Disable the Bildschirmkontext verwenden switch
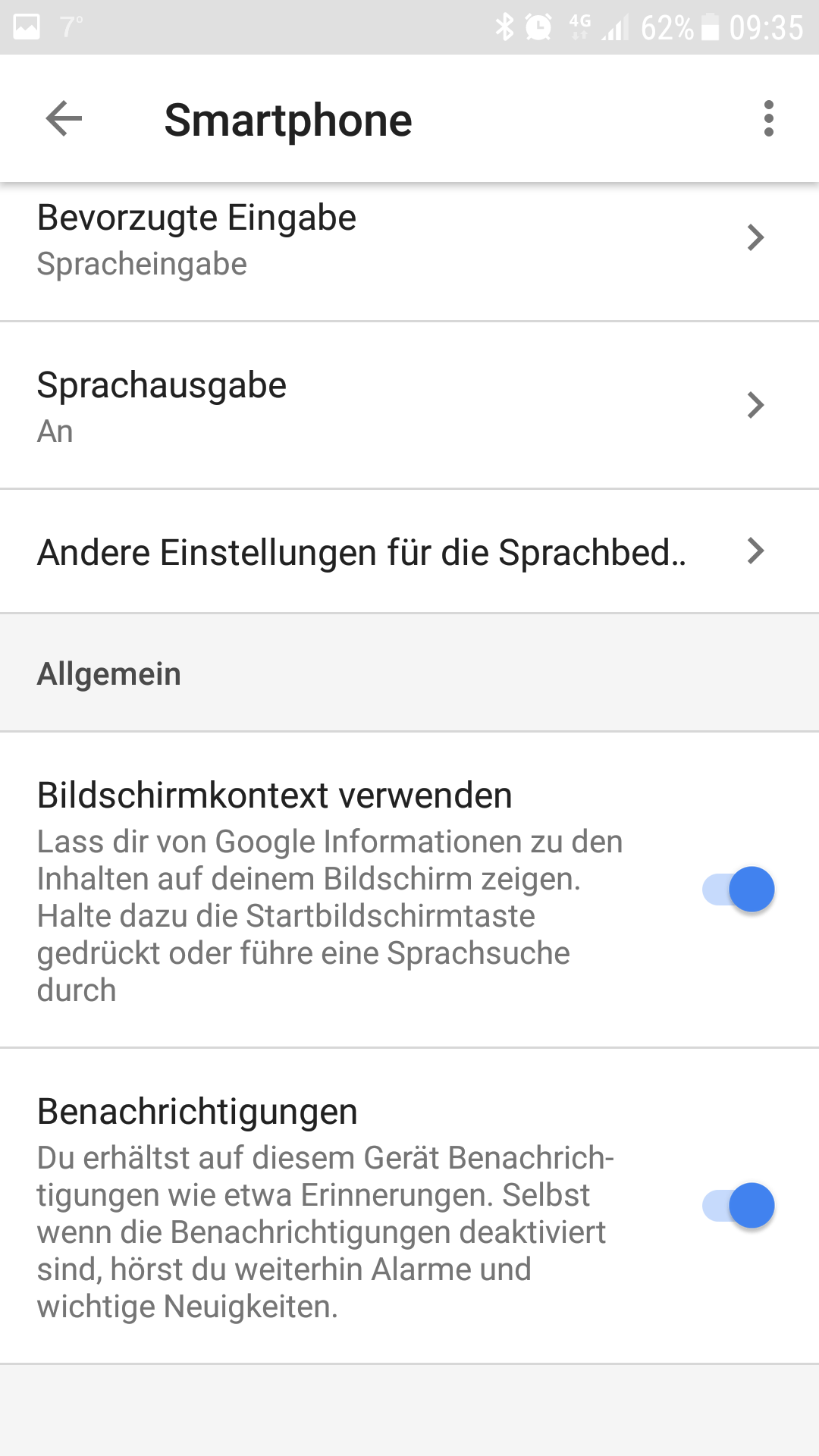 739,890
